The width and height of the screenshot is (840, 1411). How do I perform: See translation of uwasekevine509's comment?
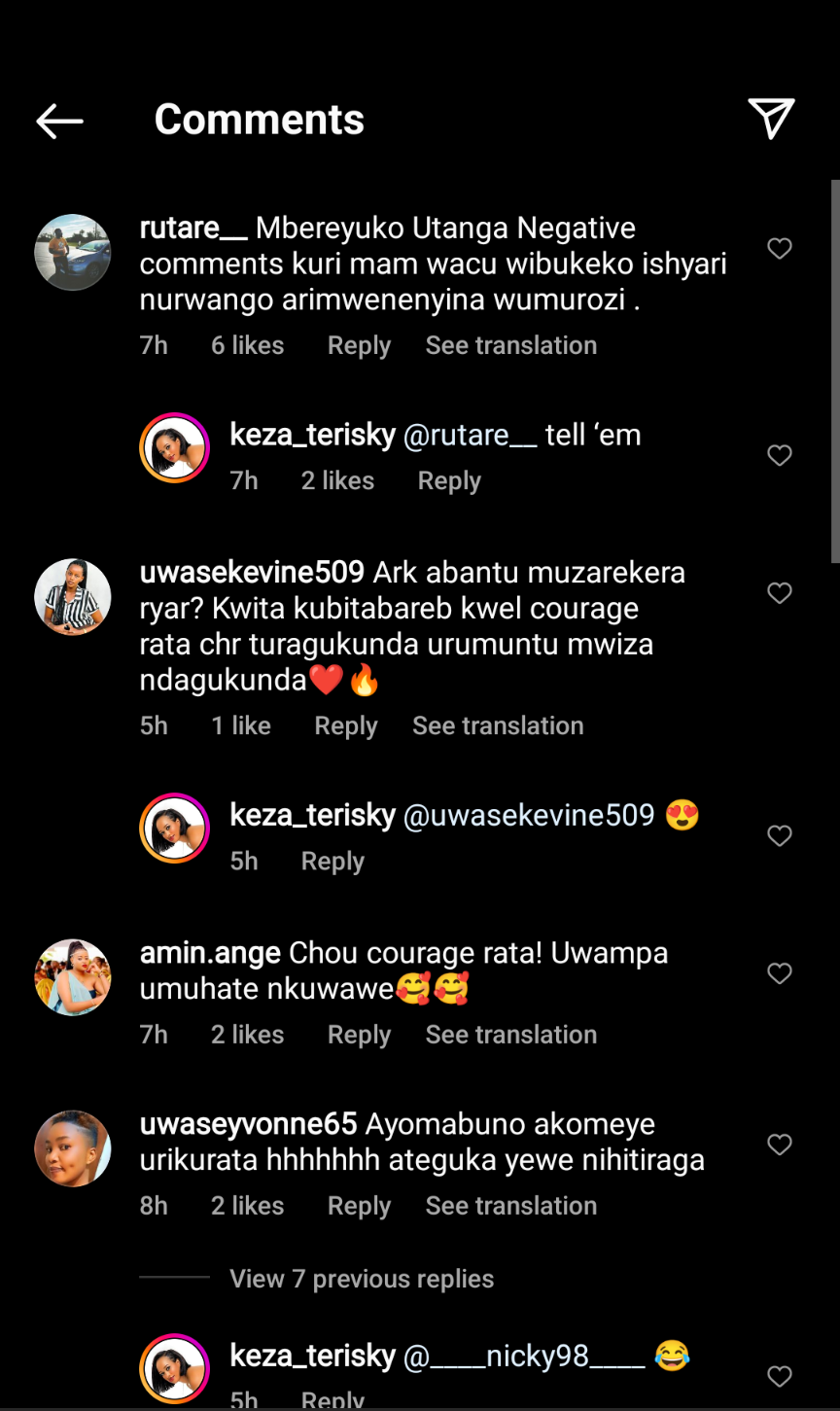pyautogui.click(x=498, y=726)
